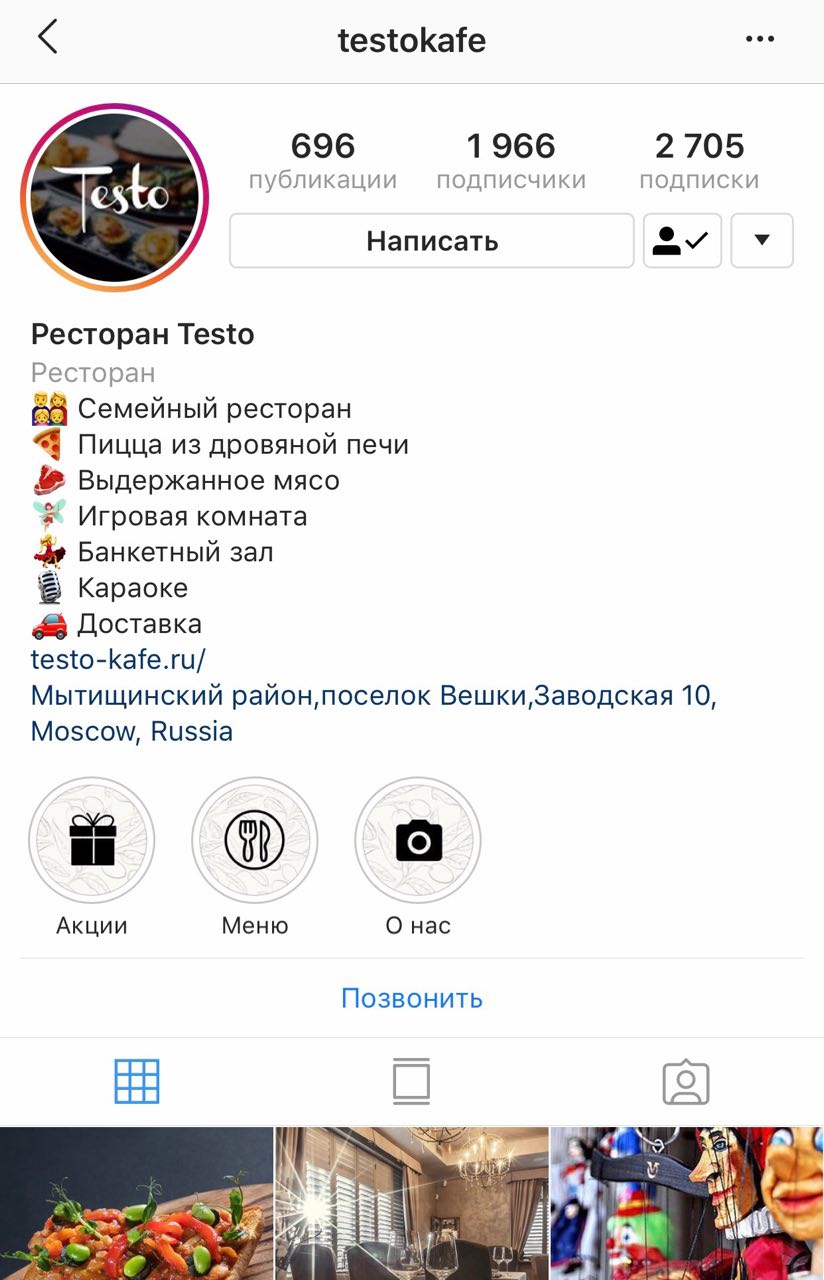This screenshot has width=824, height=1280.
Task: Open the Заводская 10 address link
Action: click(x=373, y=695)
